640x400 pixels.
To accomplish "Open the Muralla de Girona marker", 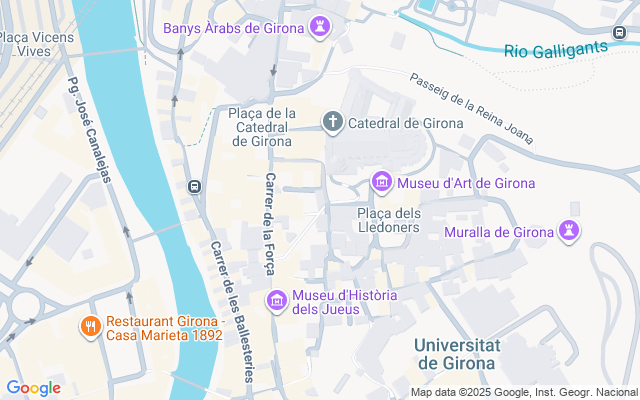I will [570, 232].
